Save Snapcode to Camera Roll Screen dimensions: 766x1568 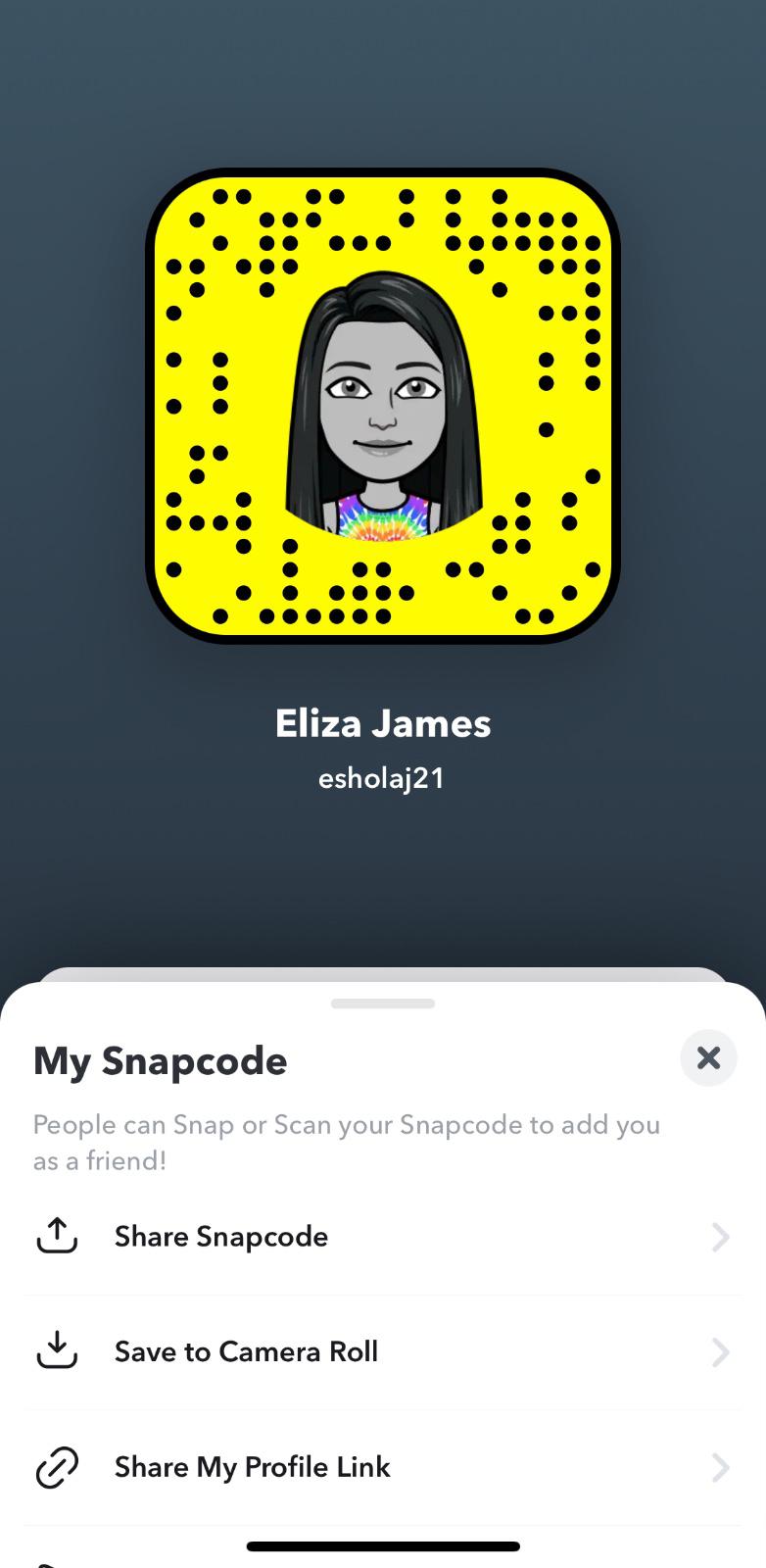pyautogui.click(x=382, y=1352)
